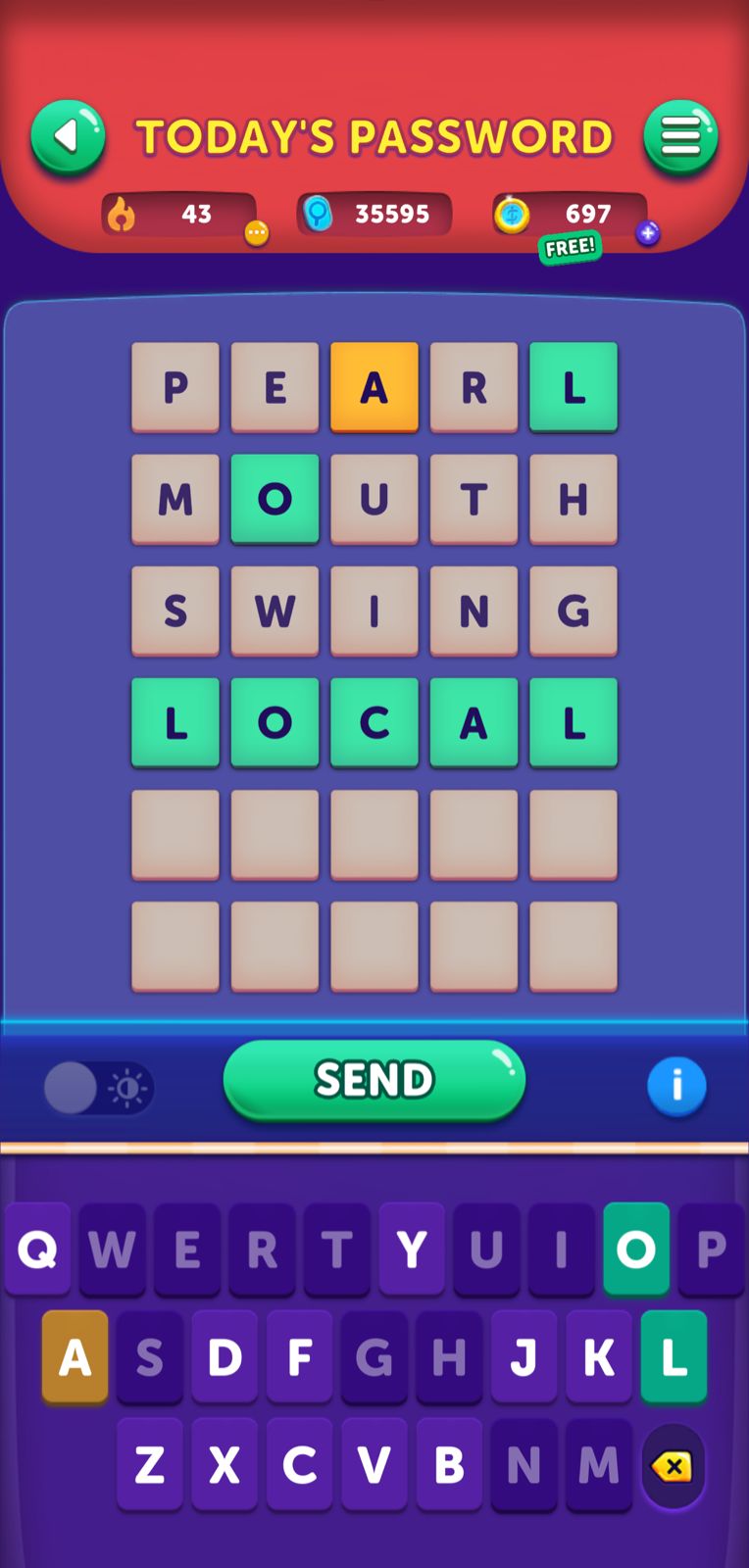Screen dimensions: 749x1568
Task: Tap the F key on keyboard
Action: click(299, 1357)
